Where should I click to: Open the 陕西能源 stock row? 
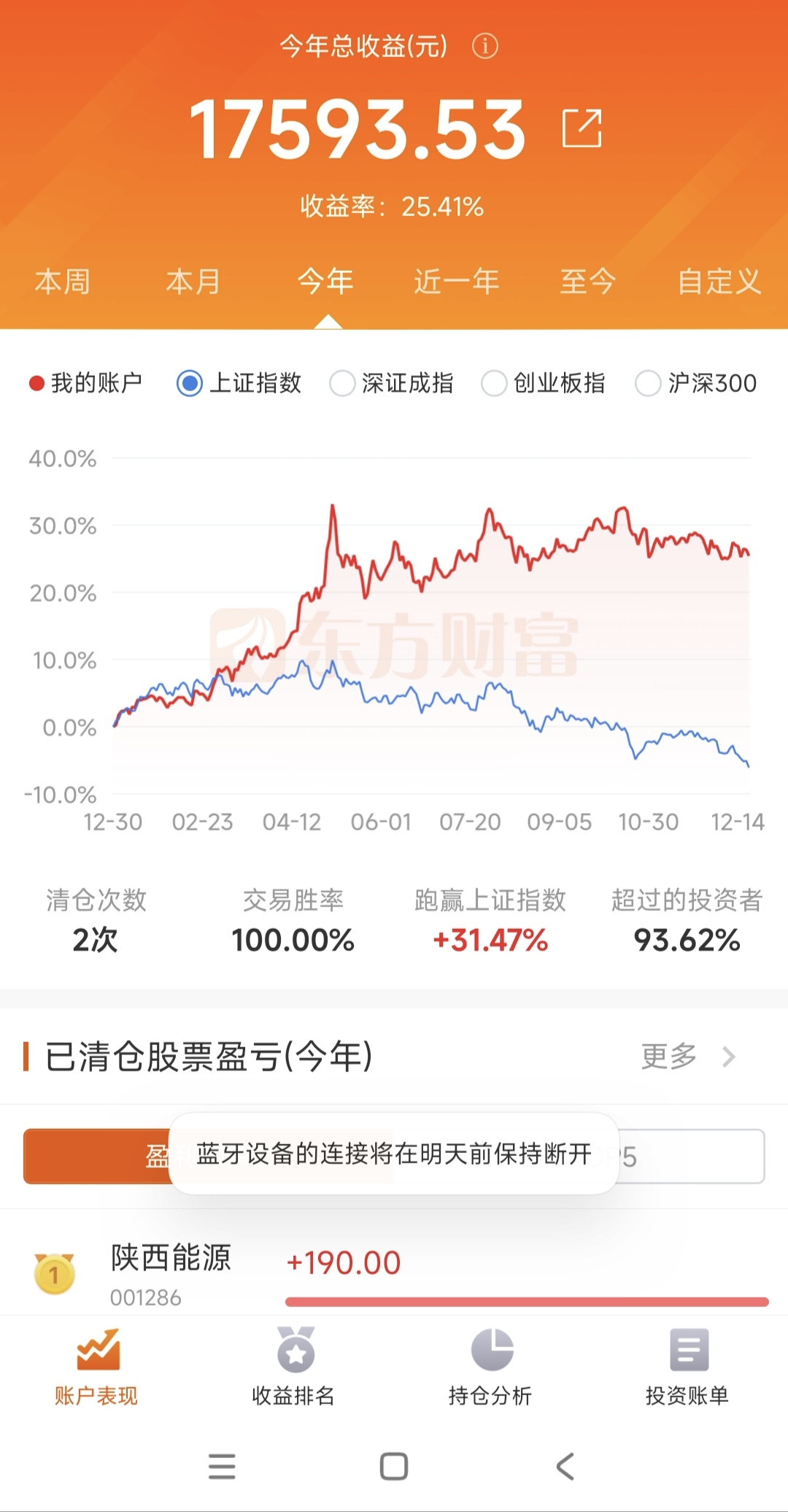coord(394,1273)
